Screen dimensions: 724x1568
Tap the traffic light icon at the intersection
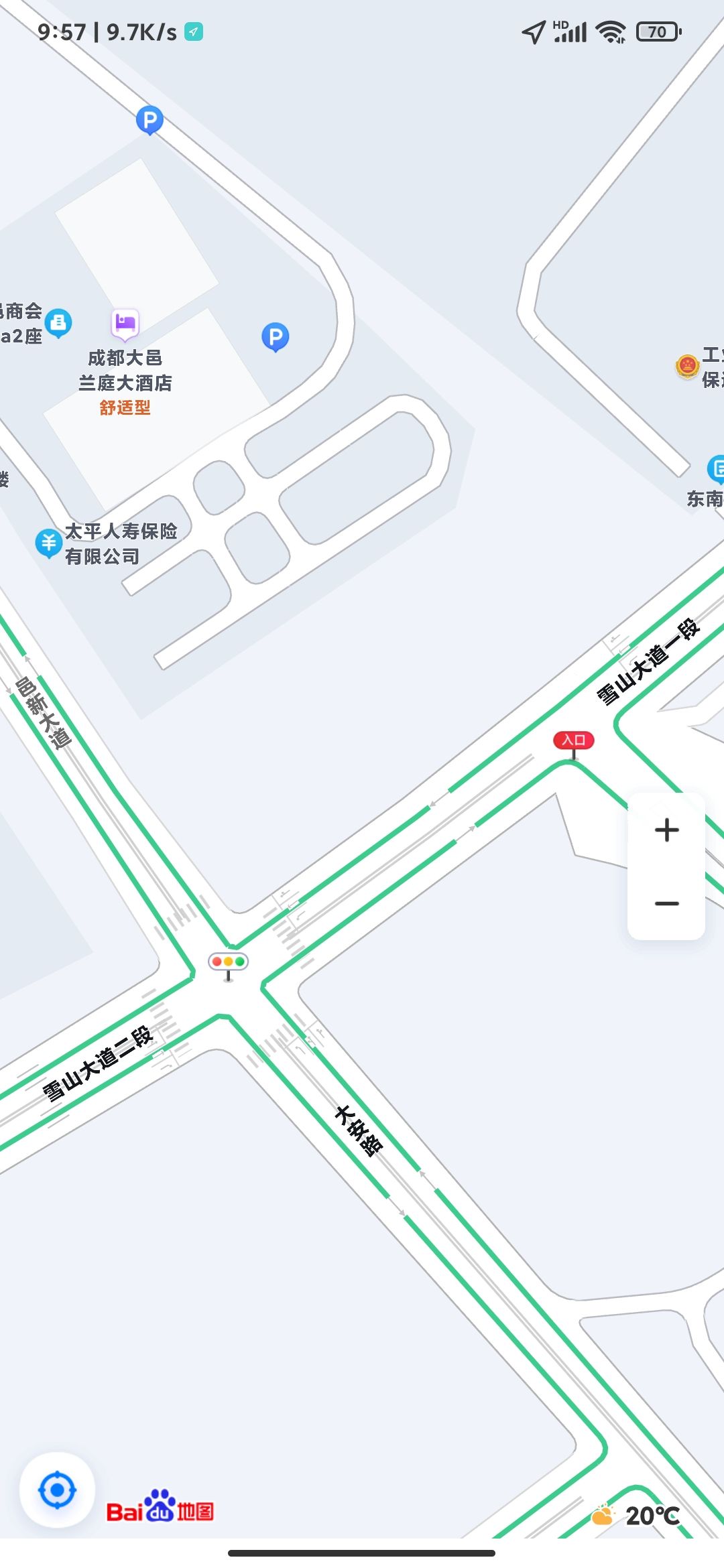(228, 962)
